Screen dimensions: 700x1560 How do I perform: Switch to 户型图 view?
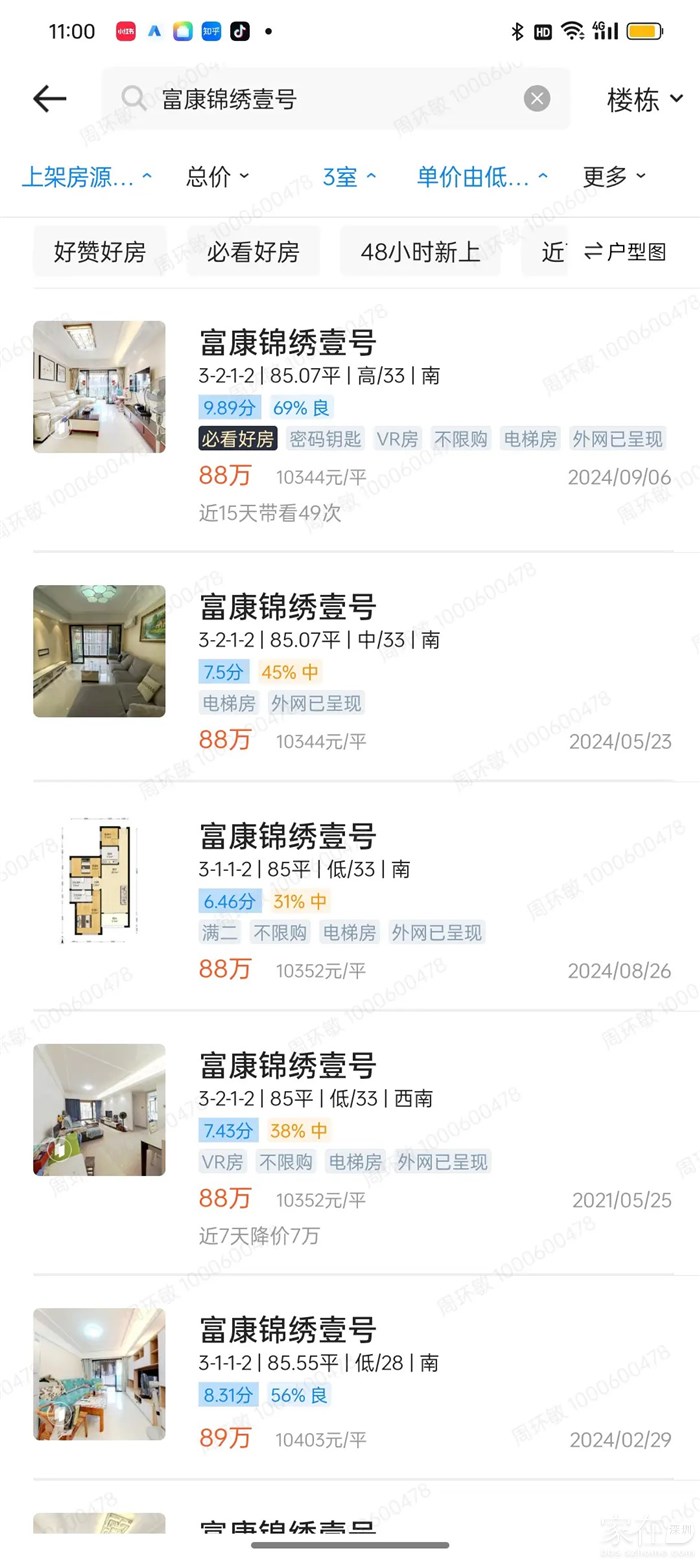[626, 252]
